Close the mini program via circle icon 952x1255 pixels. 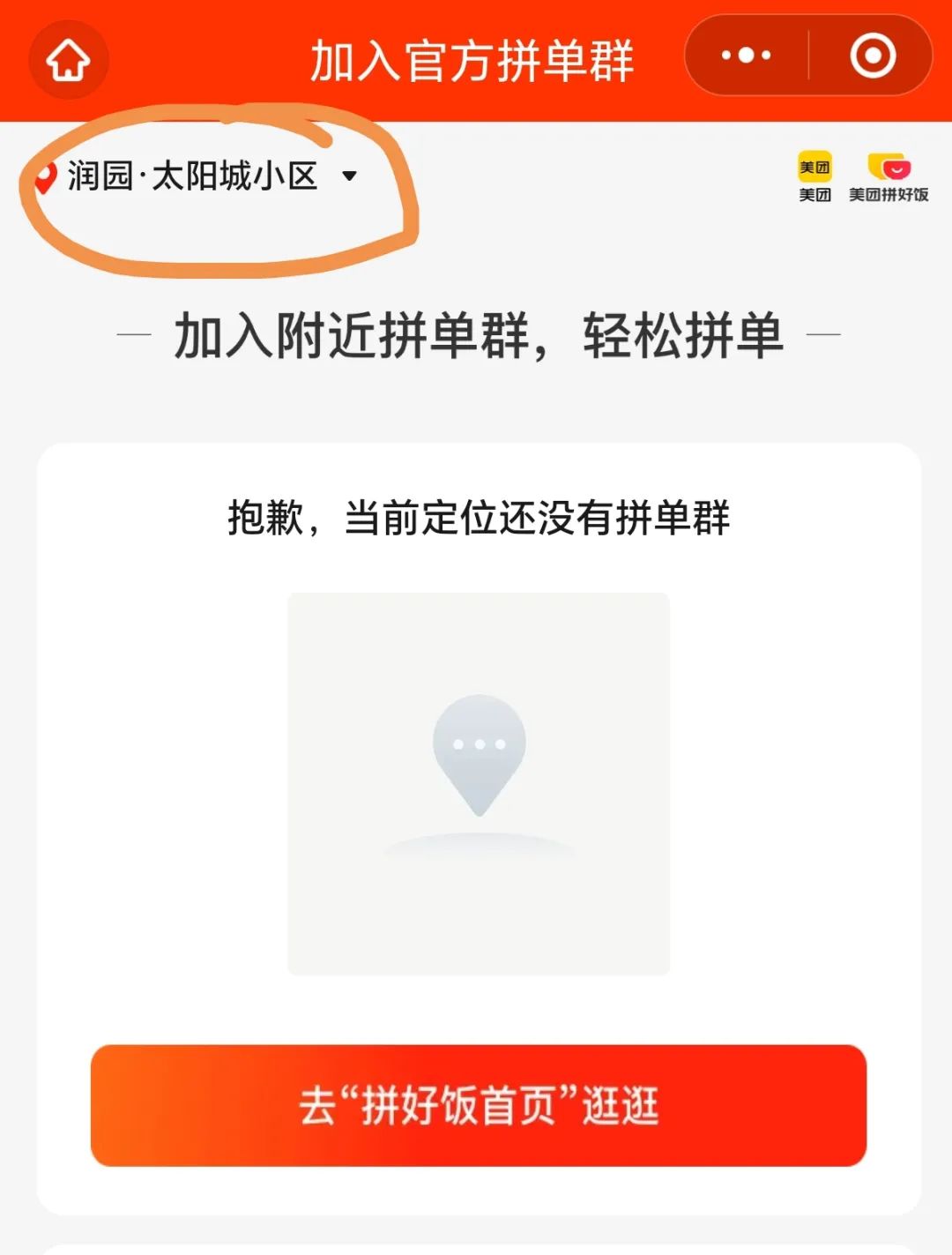click(x=873, y=56)
